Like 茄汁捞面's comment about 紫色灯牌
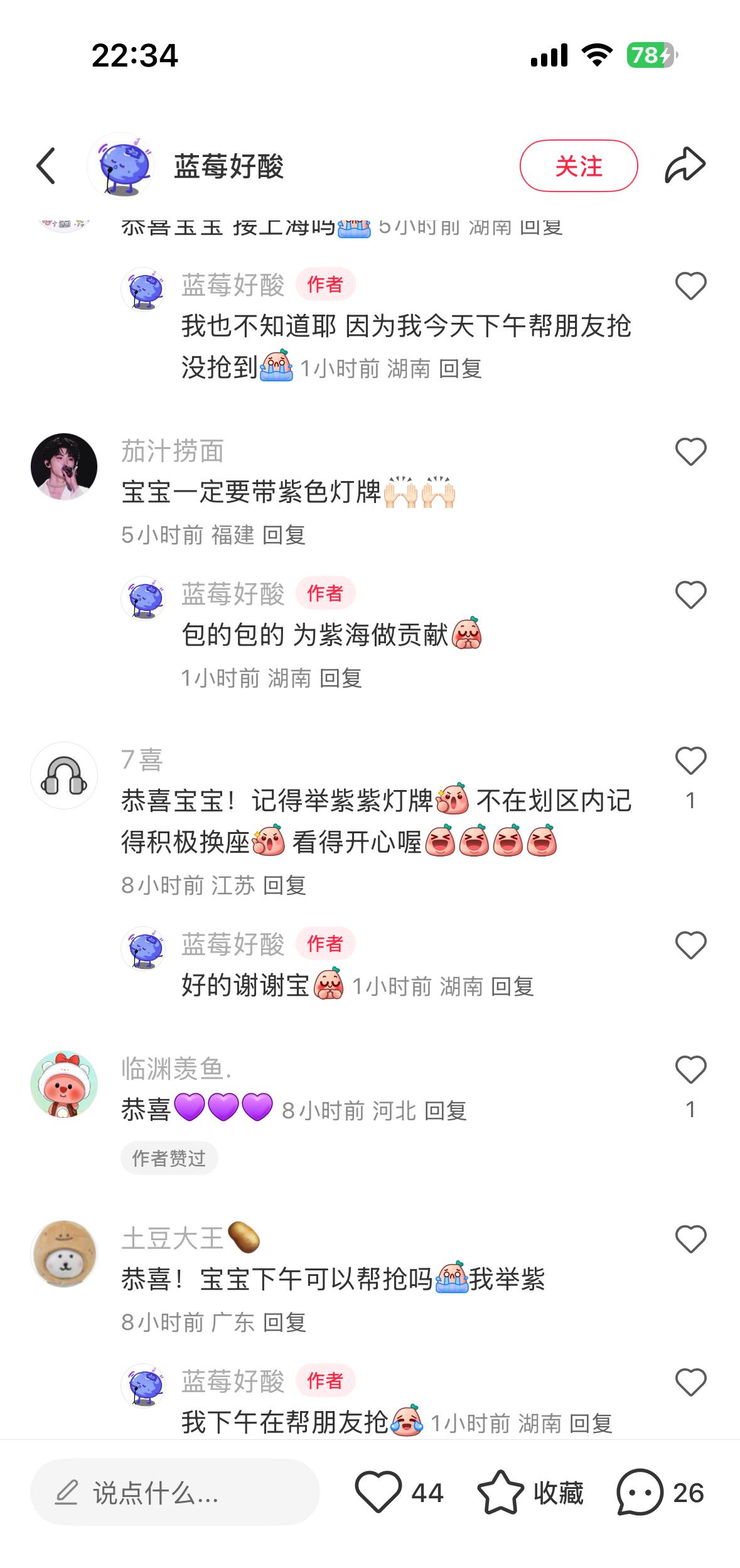The width and height of the screenshot is (740, 1568). [x=690, y=451]
